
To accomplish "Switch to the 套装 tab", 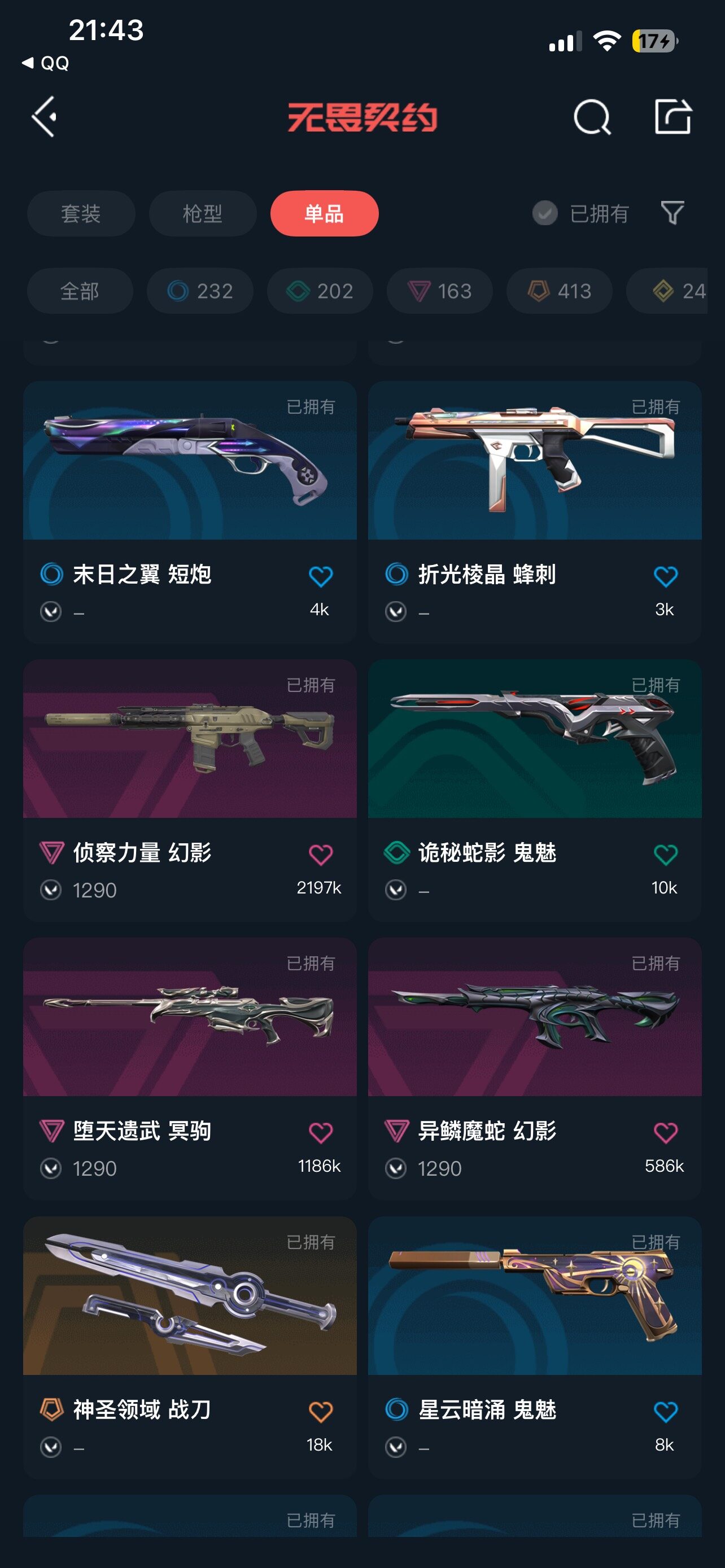I will [x=81, y=214].
